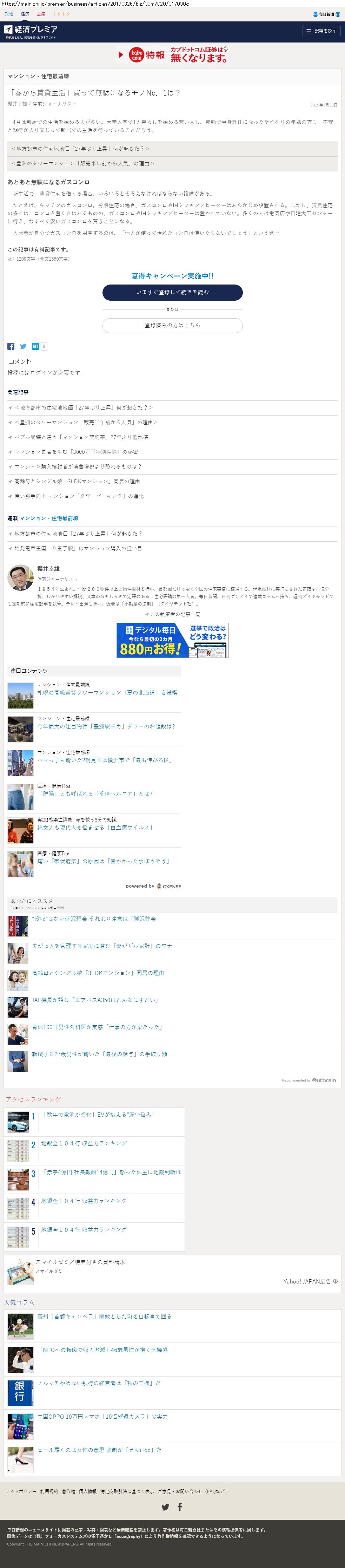Switch to the 政治 tab
This screenshot has width=345, height=1568.
point(8,14)
